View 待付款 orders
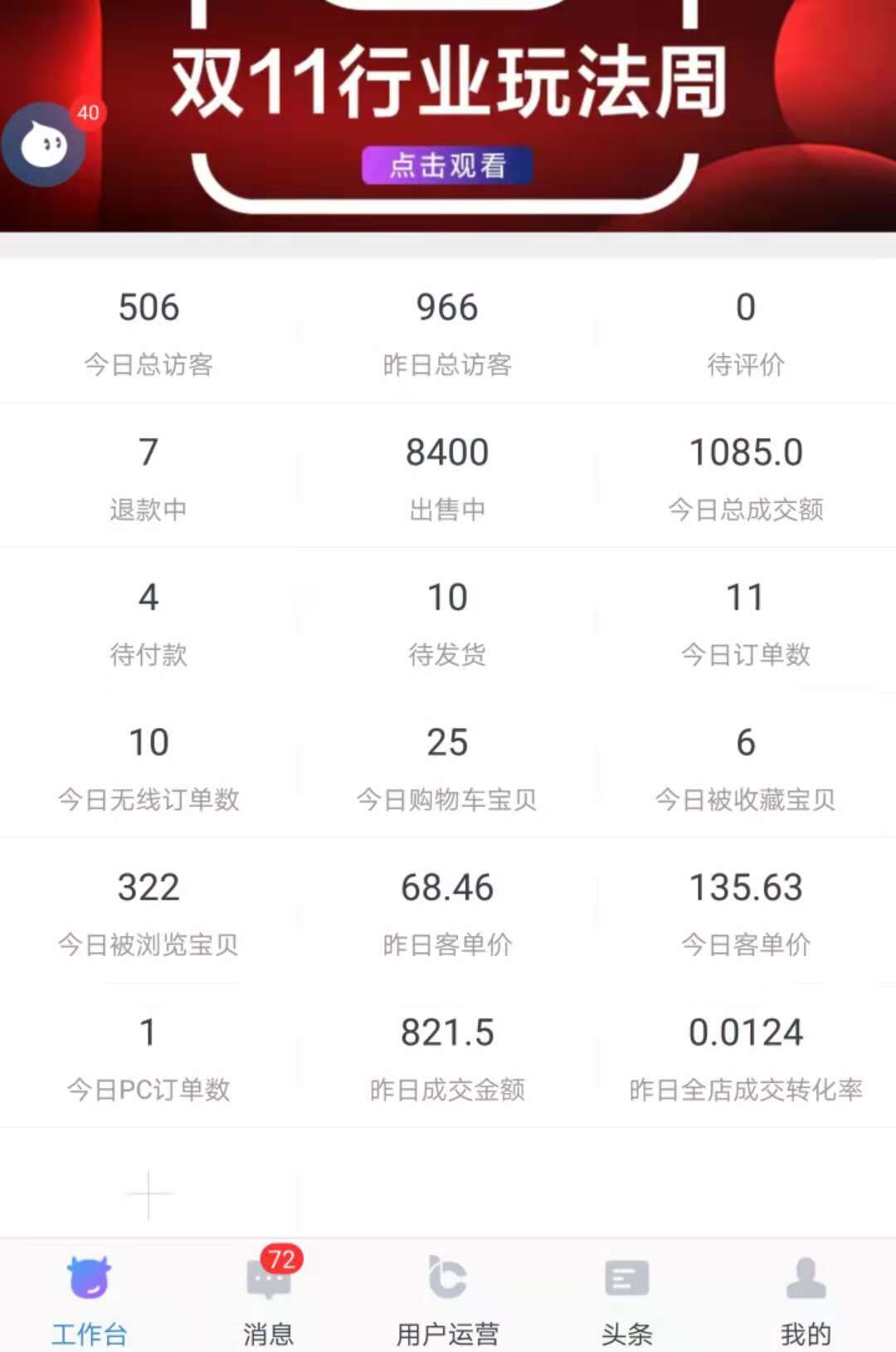The width and height of the screenshot is (896, 1352). click(149, 622)
